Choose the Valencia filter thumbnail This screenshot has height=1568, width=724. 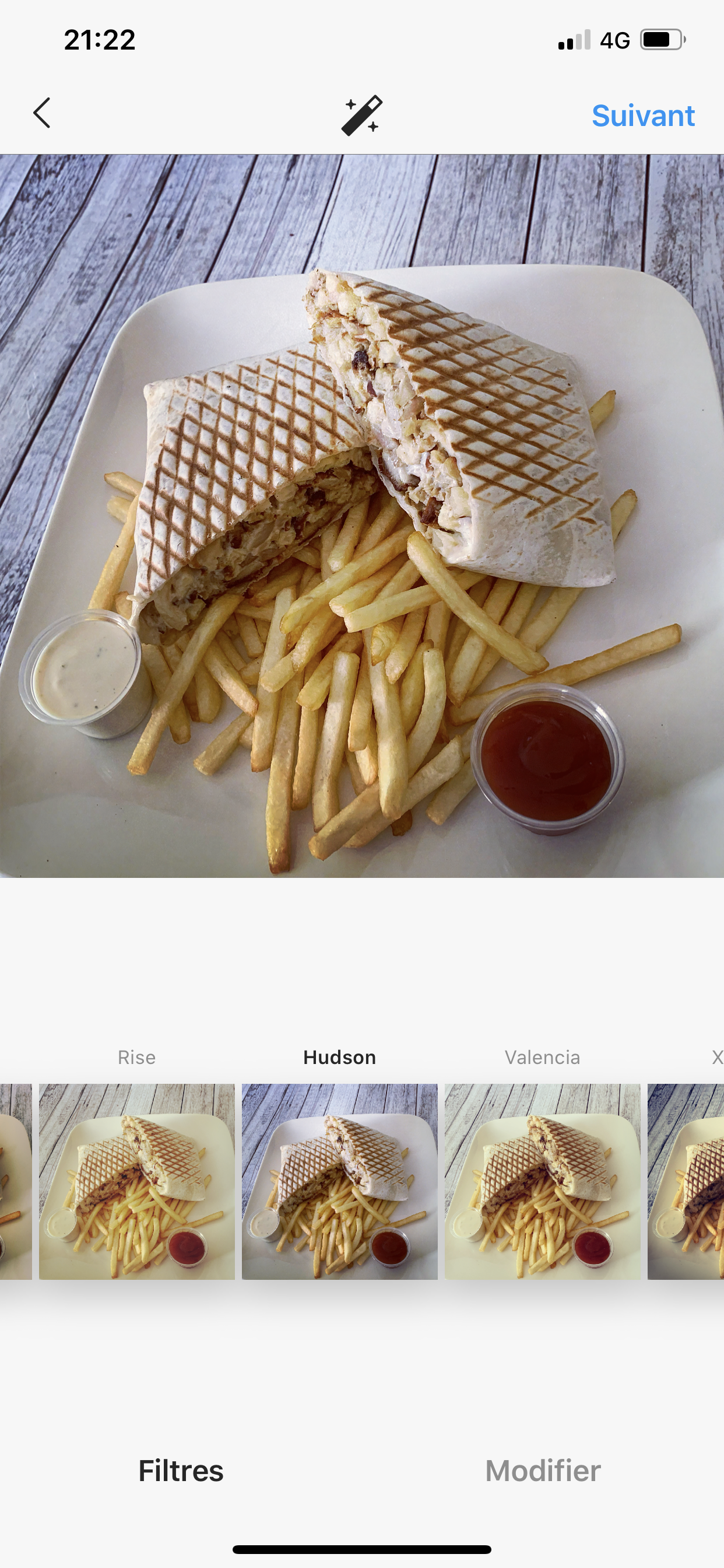[542, 1181]
